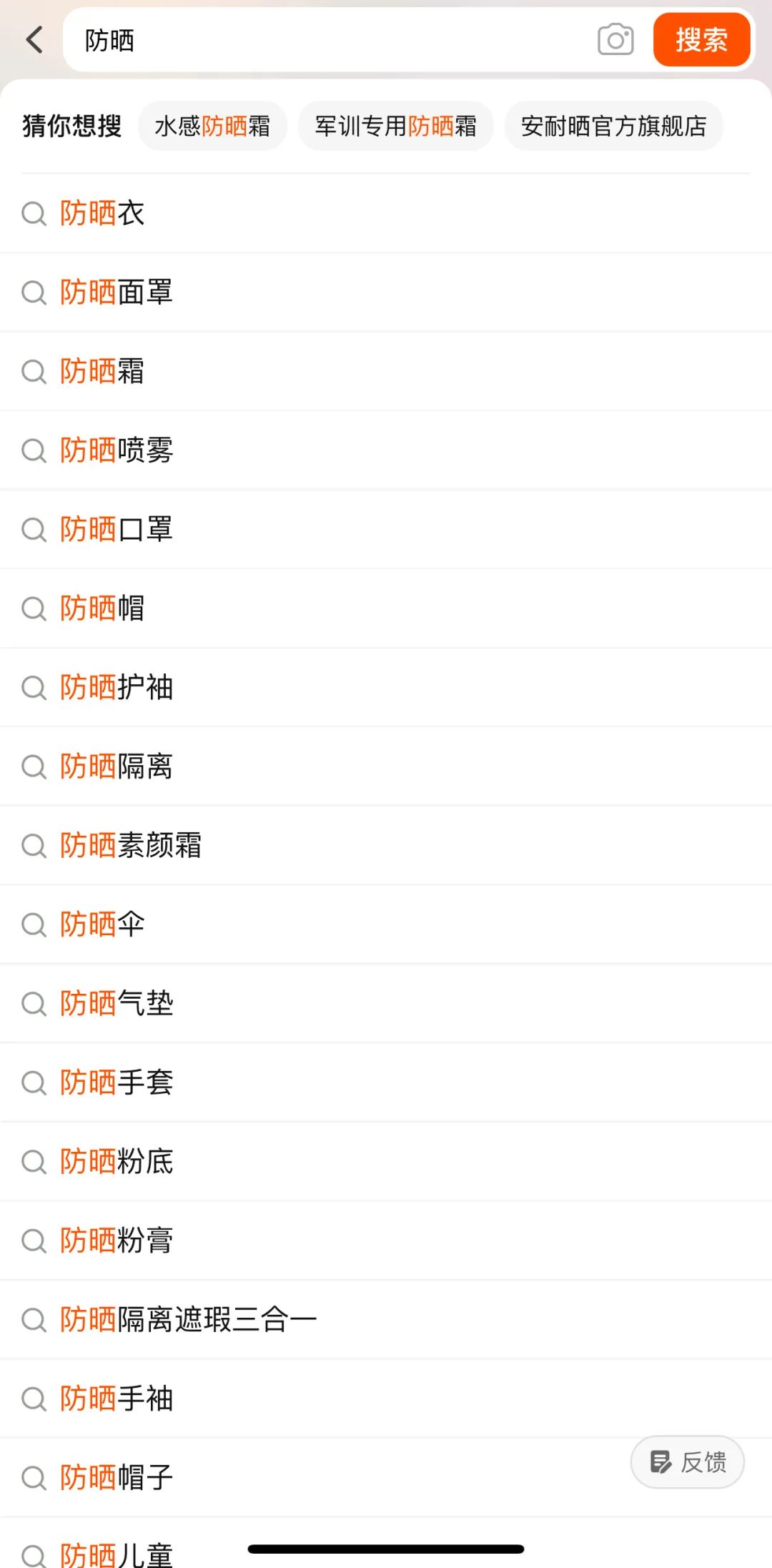Open the camera image search icon

[x=613, y=39]
